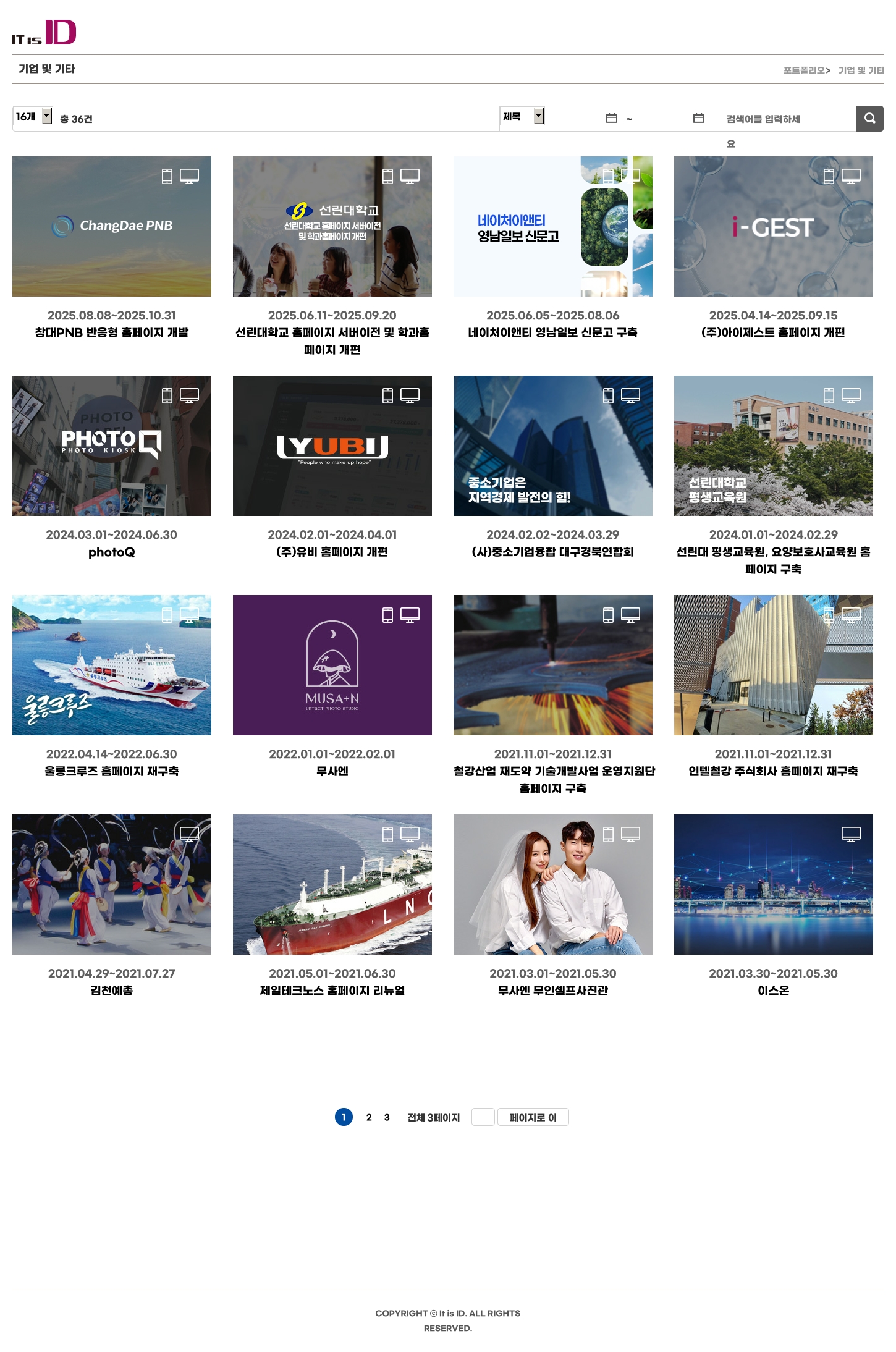The image size is (896, 1352).
Task: View the (주)유비 홈페이지 개편 project
Action: point(332,446)
